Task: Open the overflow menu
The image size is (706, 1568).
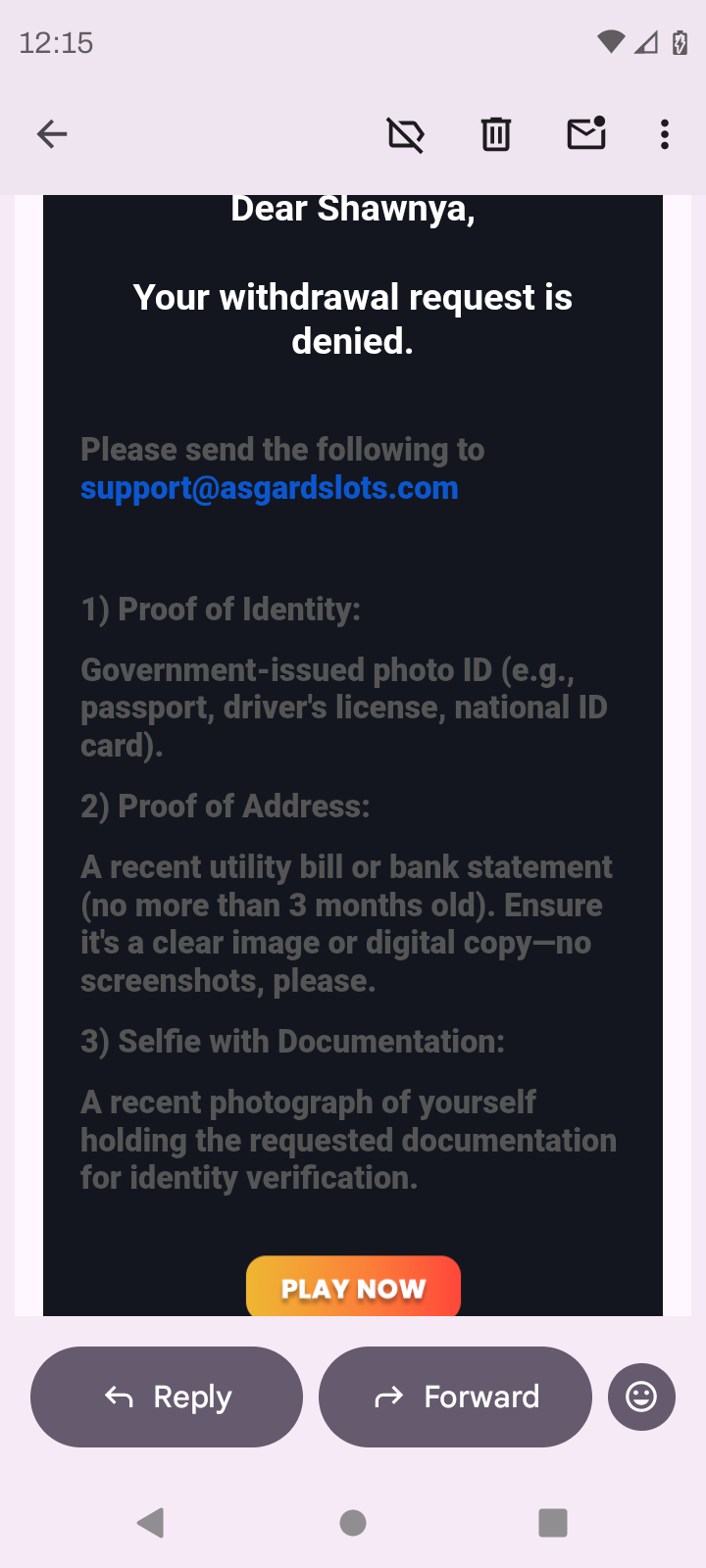Action: click(665, 134)
